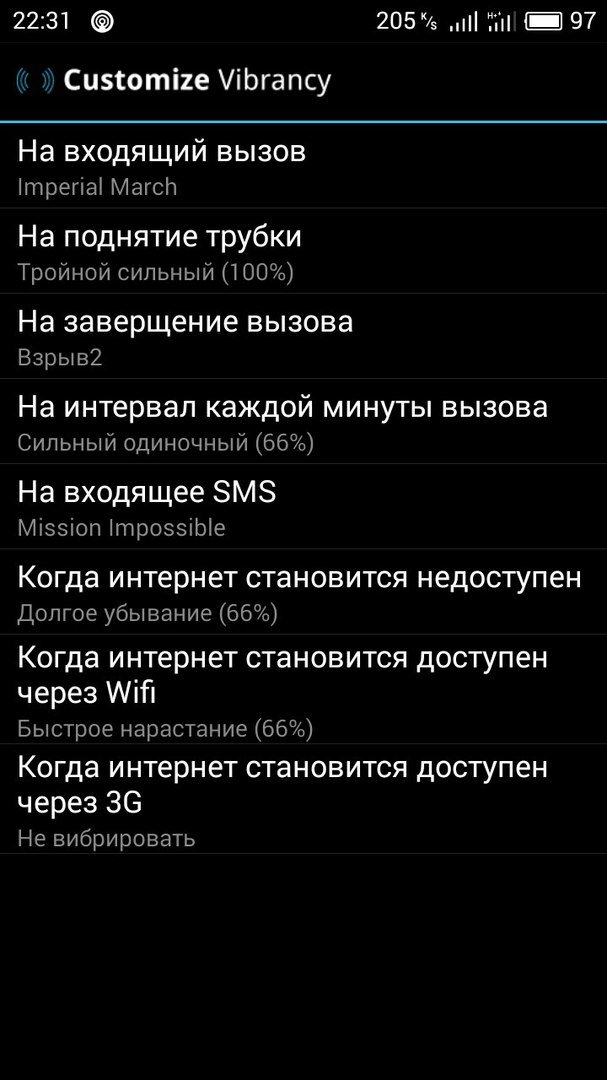Image resolution: width=607 pixels, height=1080 pixels.
Task: Open the internet available via Wifi setting
Action: [303, 689]
